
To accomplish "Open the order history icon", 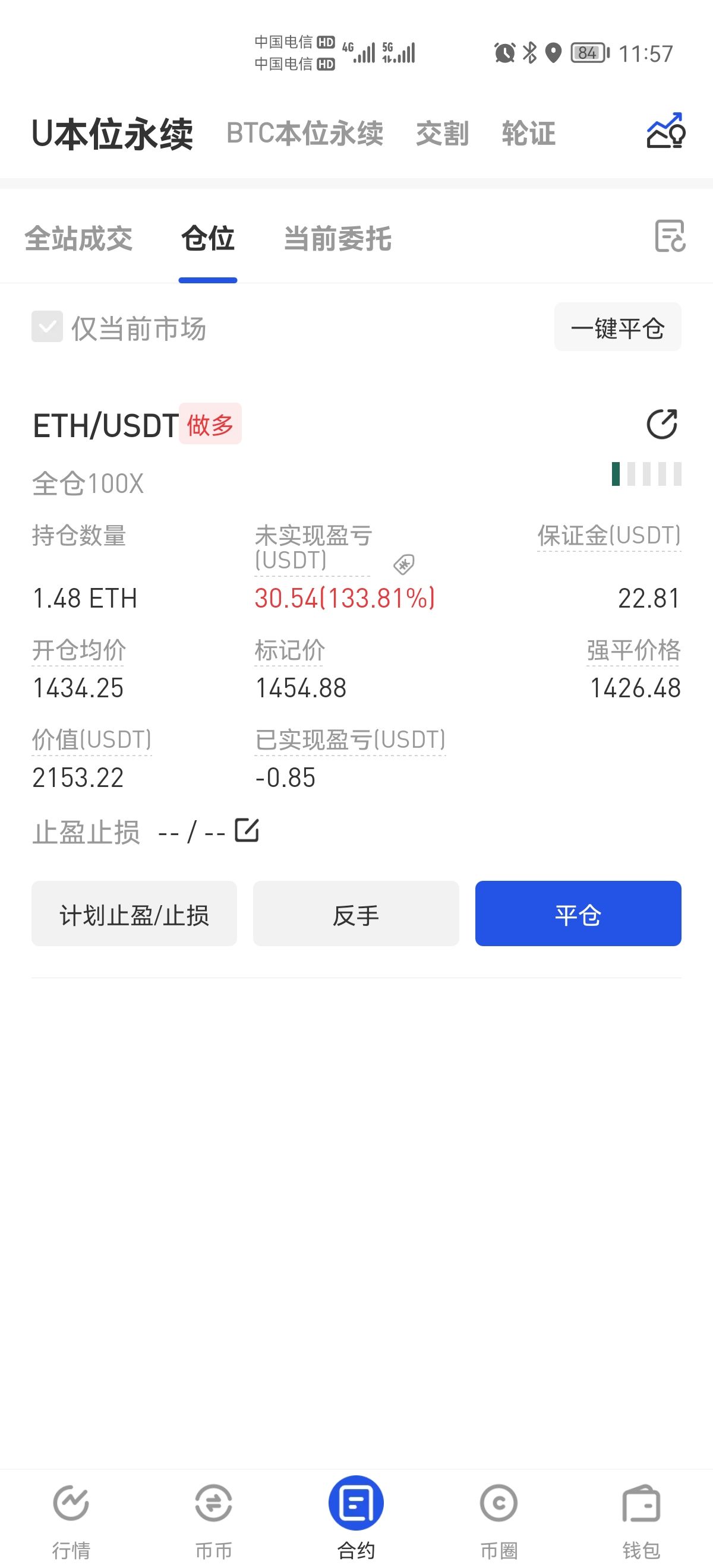I will click(669, 236).
